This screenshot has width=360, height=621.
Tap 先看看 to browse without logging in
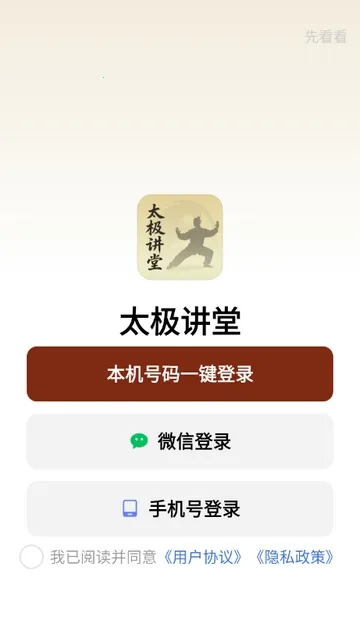[x=326, y=36]
